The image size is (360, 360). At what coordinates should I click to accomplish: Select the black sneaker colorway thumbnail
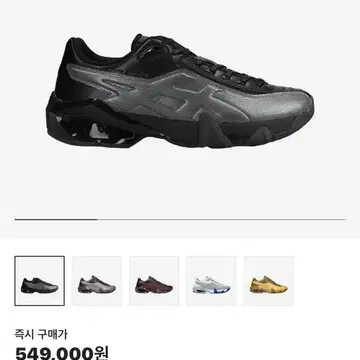[40, 281]
